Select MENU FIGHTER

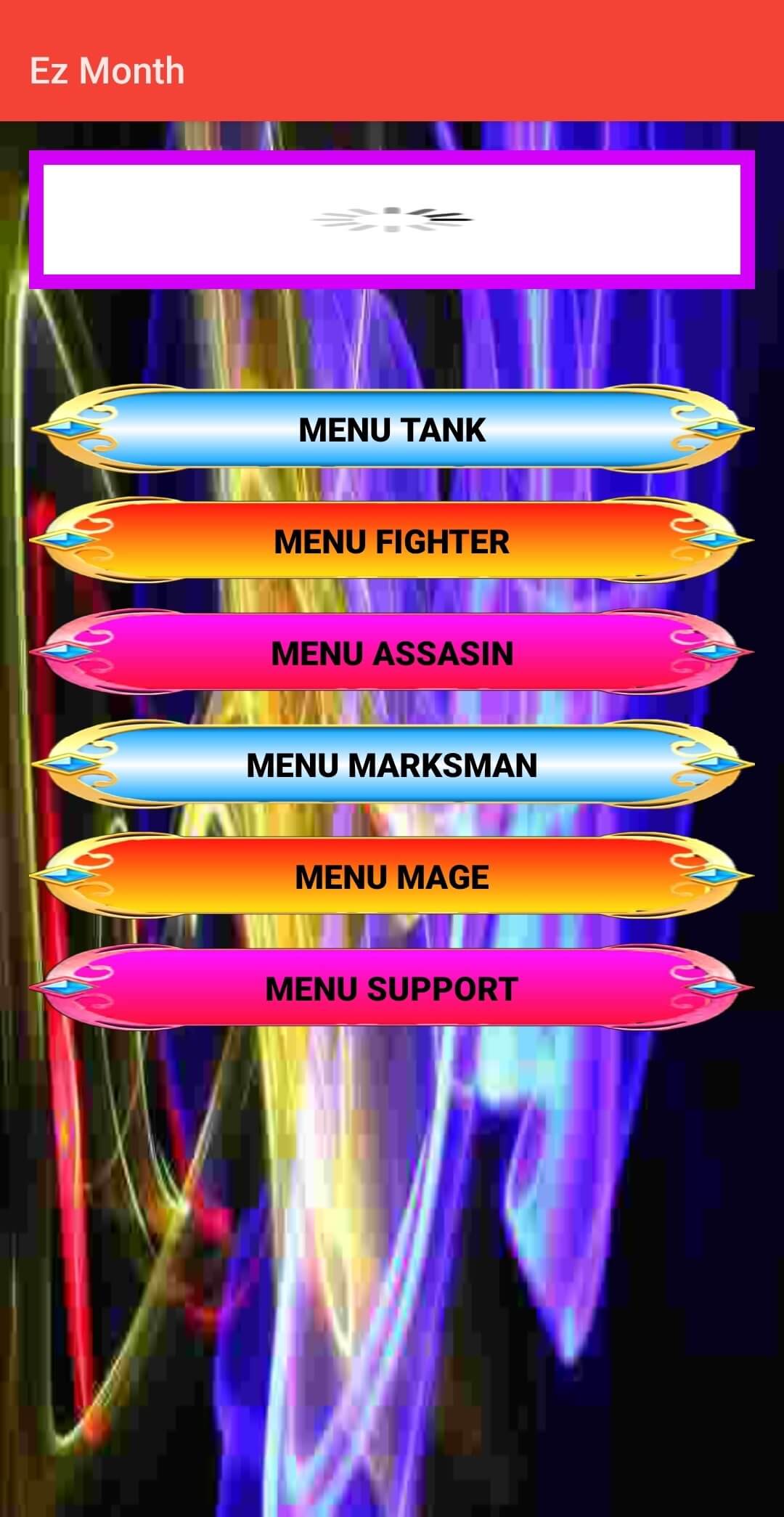(x=392, y=541)
